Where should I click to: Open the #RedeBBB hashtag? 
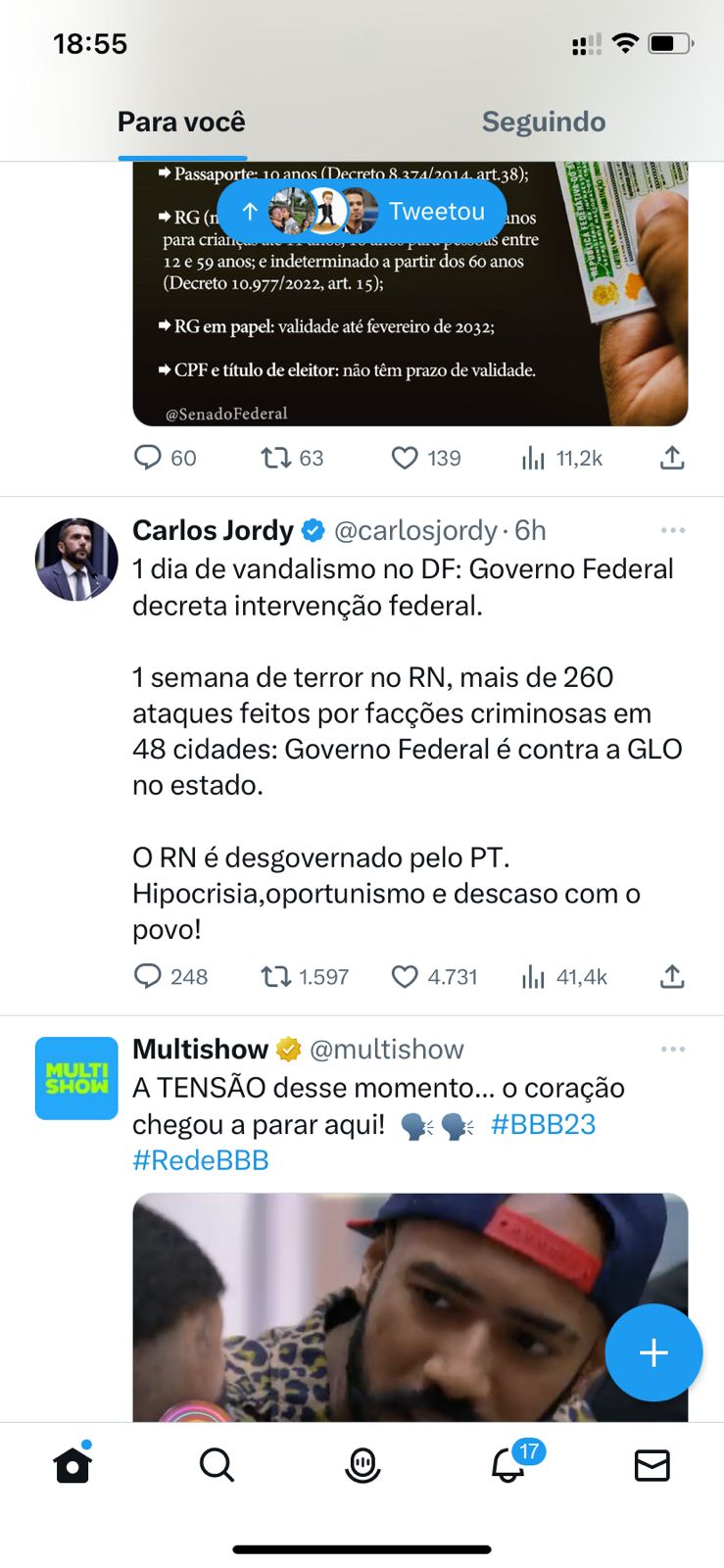[201, 1160]
